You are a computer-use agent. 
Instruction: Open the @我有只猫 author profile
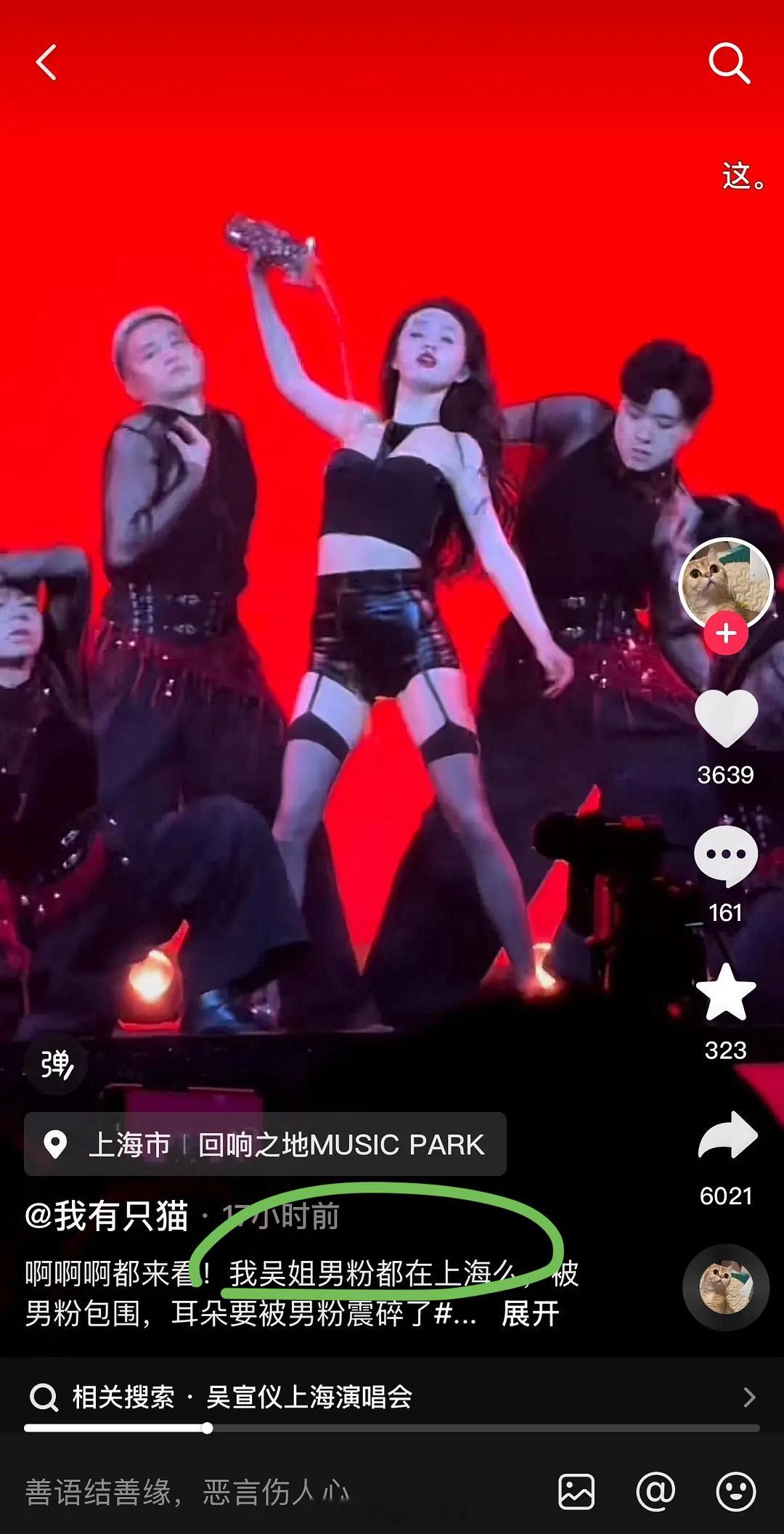coord(107,1216)
